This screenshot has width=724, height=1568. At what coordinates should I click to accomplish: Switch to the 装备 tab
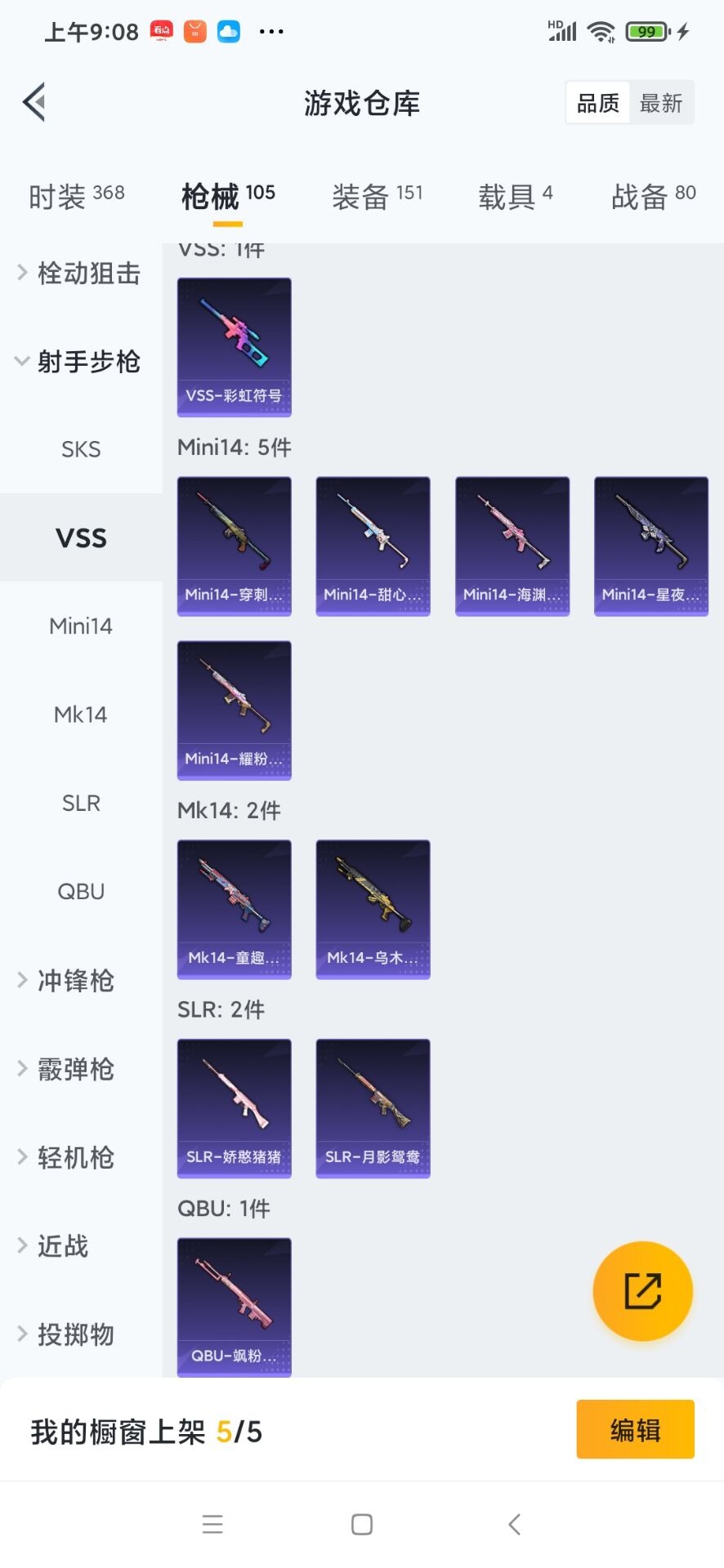[x=377, y=196]
